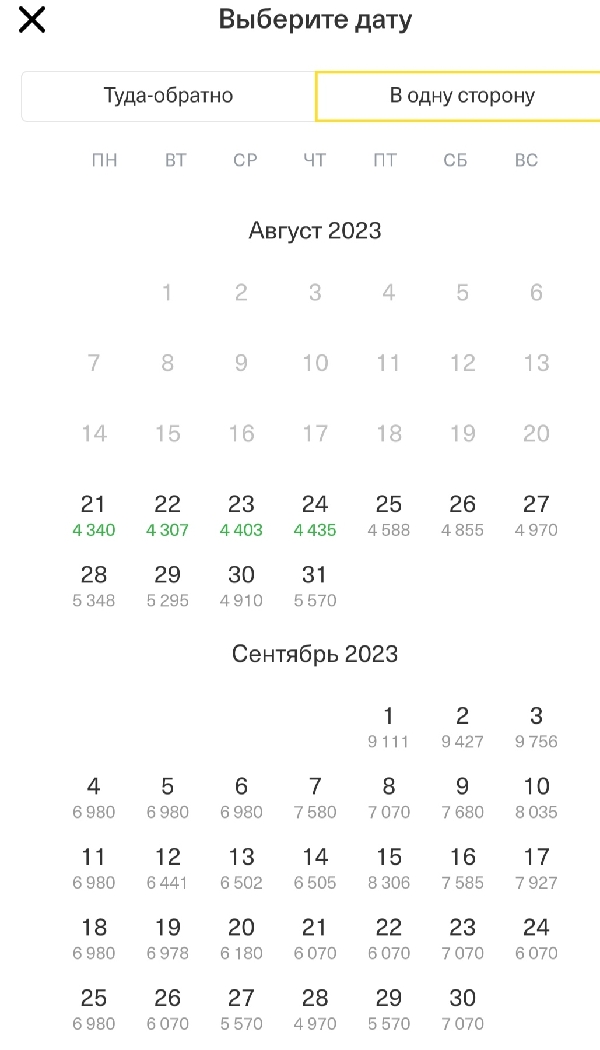Select August 30 priced 4 910
The height and width of the screenshot is (1050, 600).
click(x=241, y=585)
